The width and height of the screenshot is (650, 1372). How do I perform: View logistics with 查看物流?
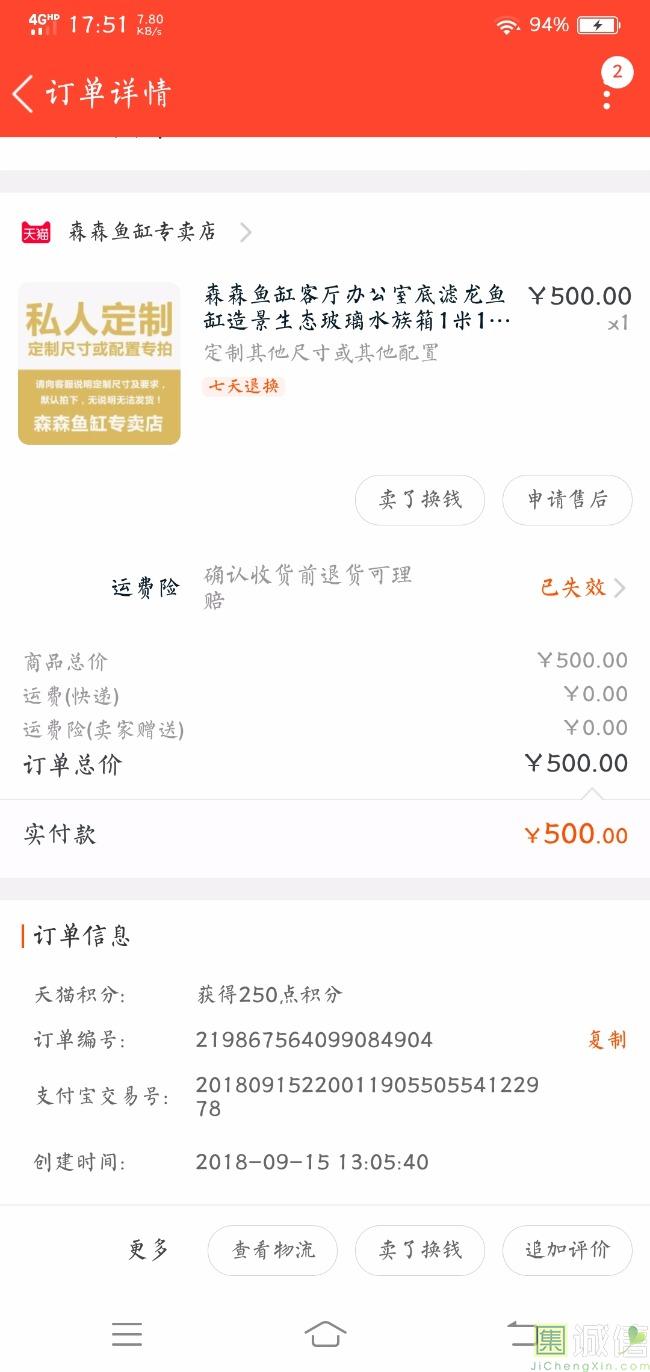click(x=273, y=1250)
